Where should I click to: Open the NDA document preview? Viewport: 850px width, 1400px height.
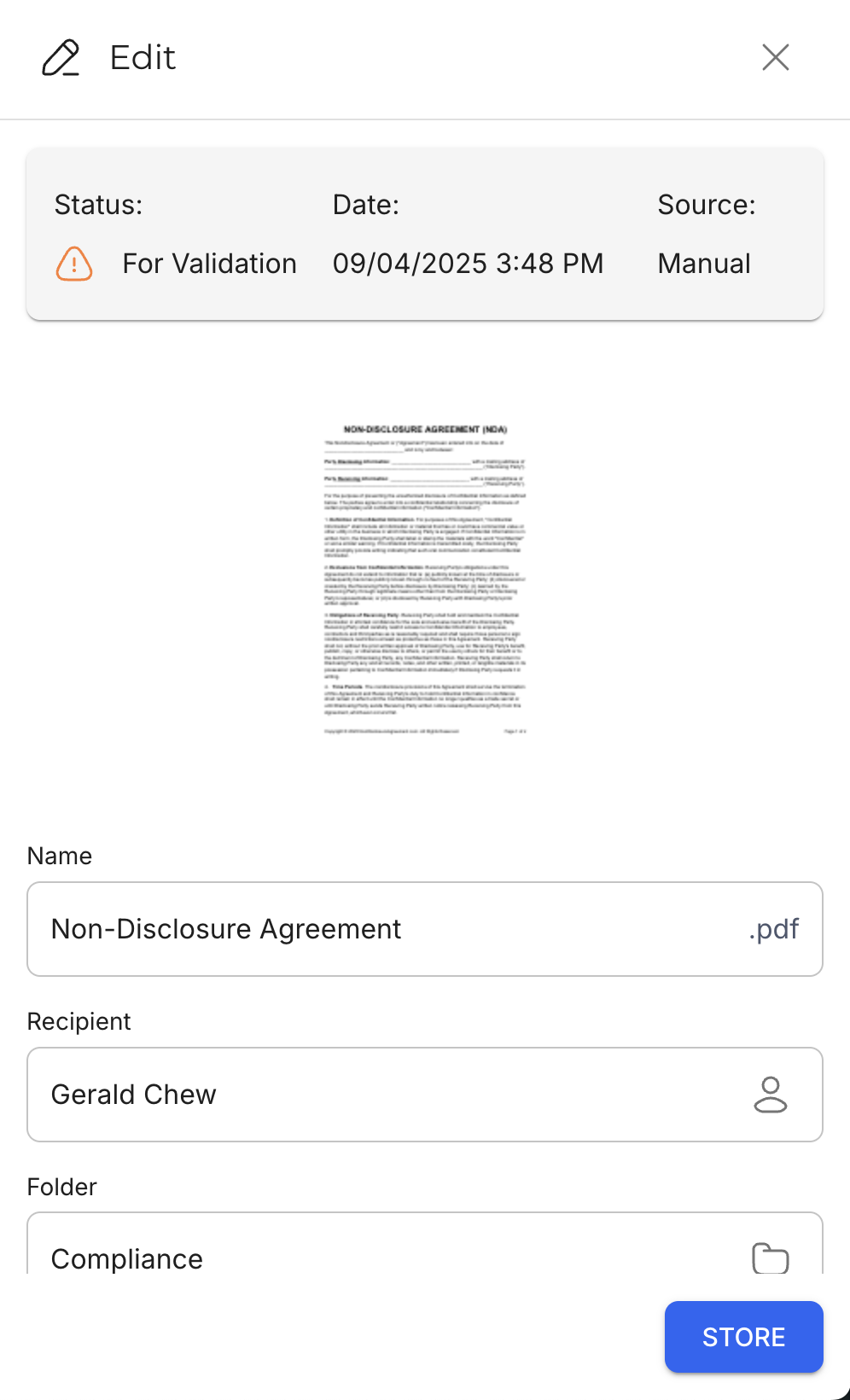425,578
